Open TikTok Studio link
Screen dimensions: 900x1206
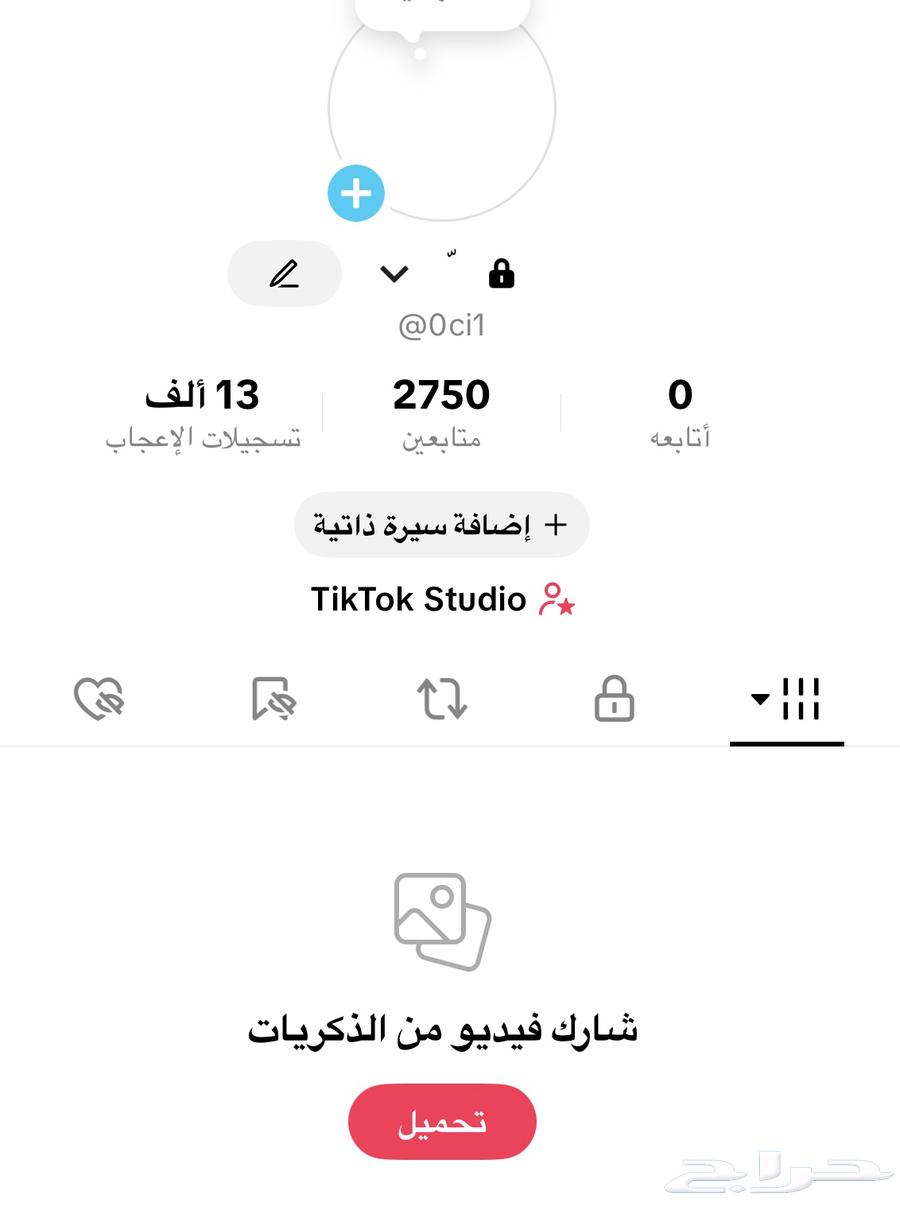coord(417,598)
